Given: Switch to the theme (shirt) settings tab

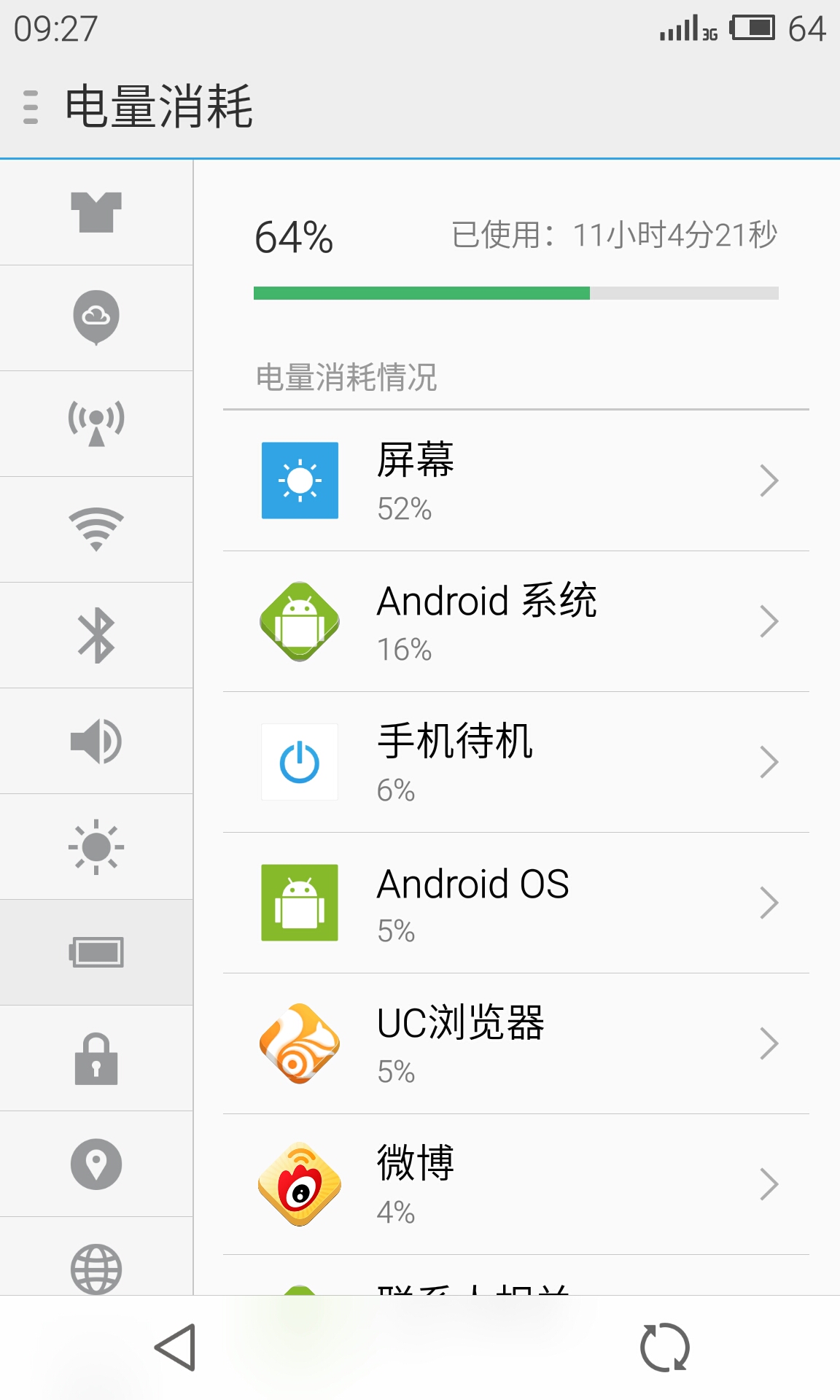Looking at the screenshot, I should click(x=96, y=212).
